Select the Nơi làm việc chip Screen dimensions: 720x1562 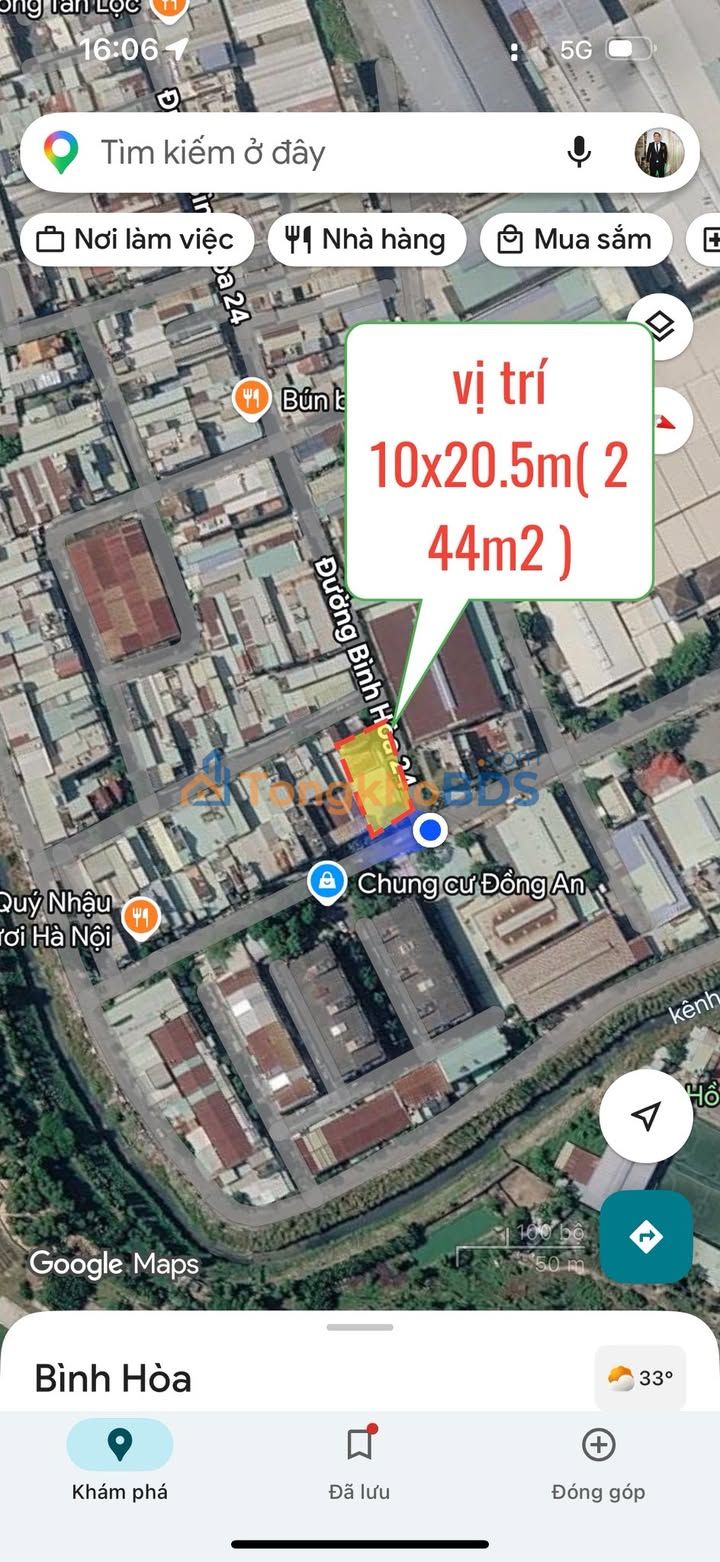click(x=137, y=240)
